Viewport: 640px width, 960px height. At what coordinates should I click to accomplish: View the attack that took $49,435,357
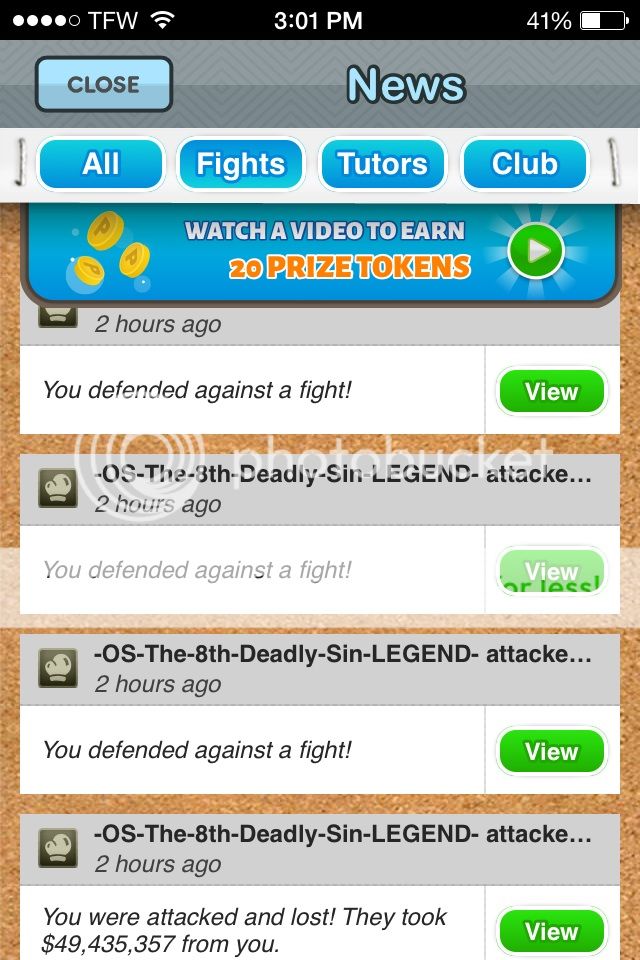(x=551, y=931)
